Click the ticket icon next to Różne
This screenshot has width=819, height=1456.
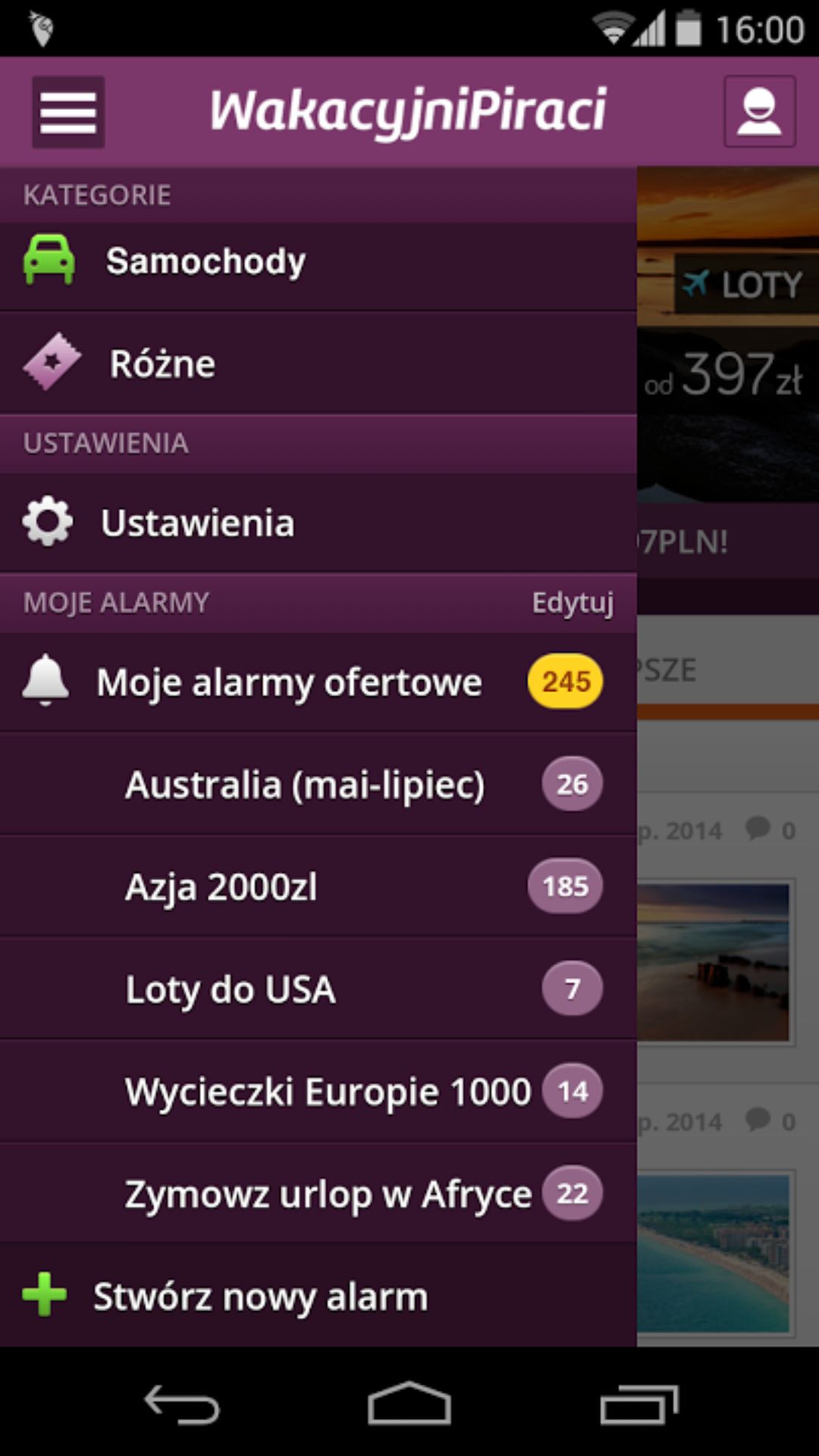(x=49, y=363)
